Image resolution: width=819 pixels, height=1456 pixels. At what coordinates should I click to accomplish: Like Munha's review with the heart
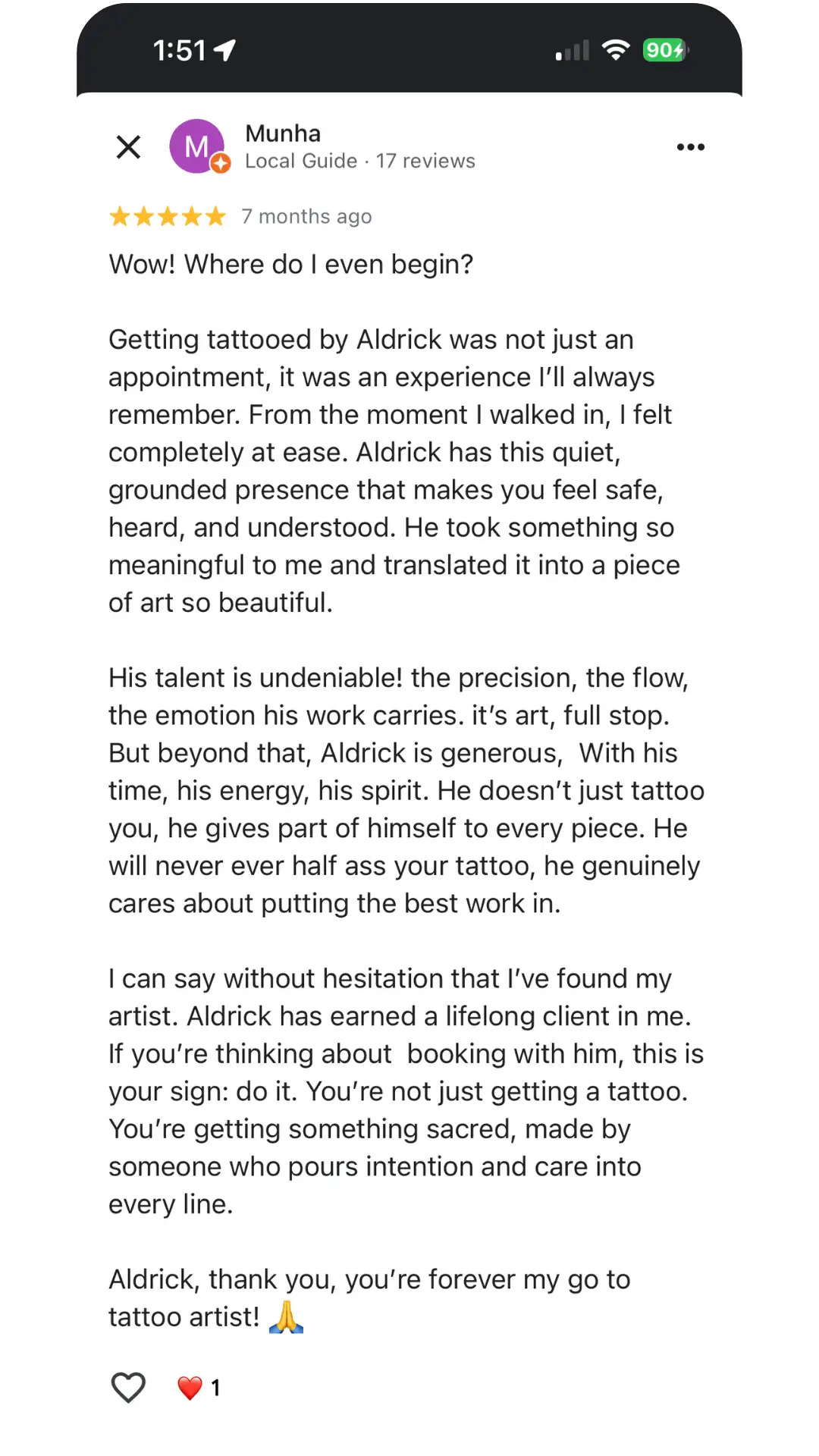[128, 1388]
